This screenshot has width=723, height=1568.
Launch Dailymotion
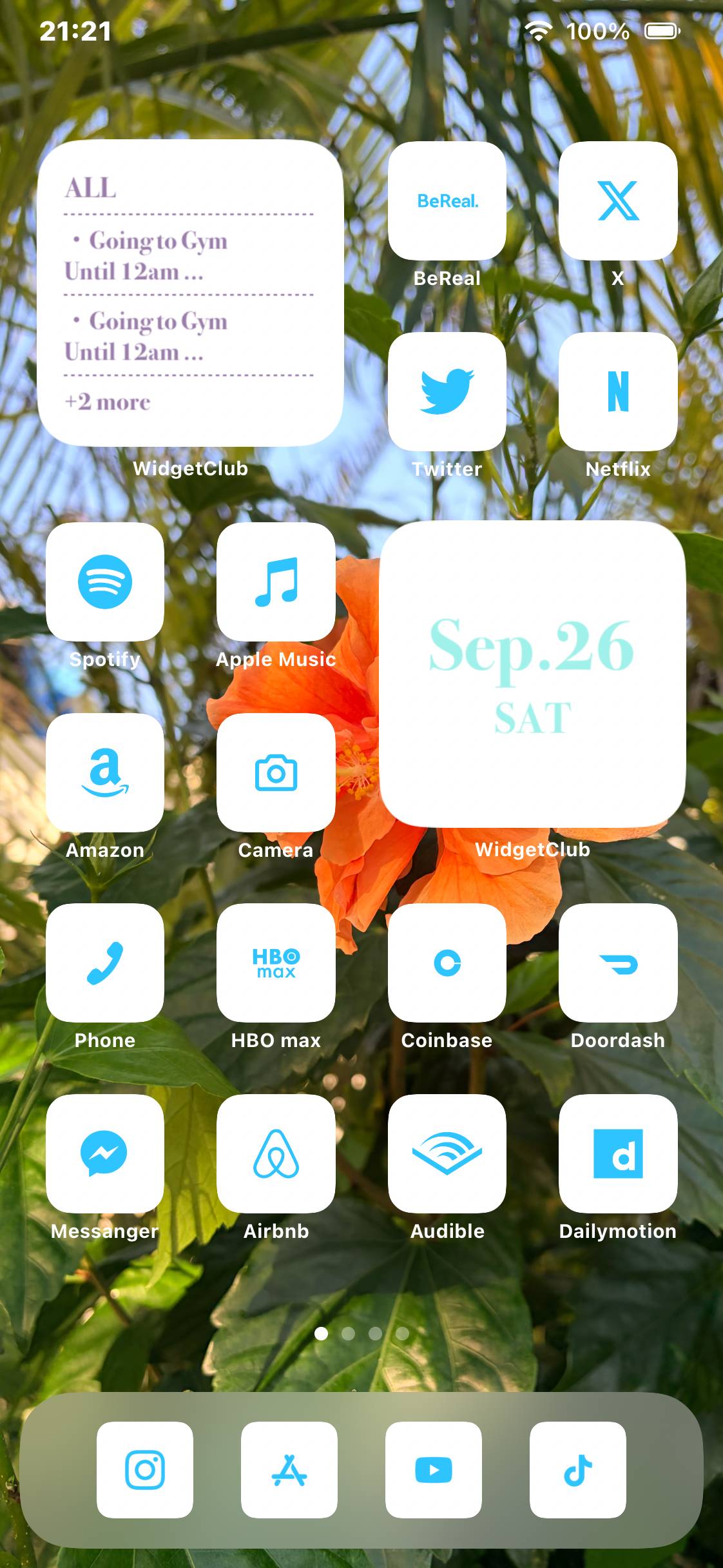coord(618,1153)
